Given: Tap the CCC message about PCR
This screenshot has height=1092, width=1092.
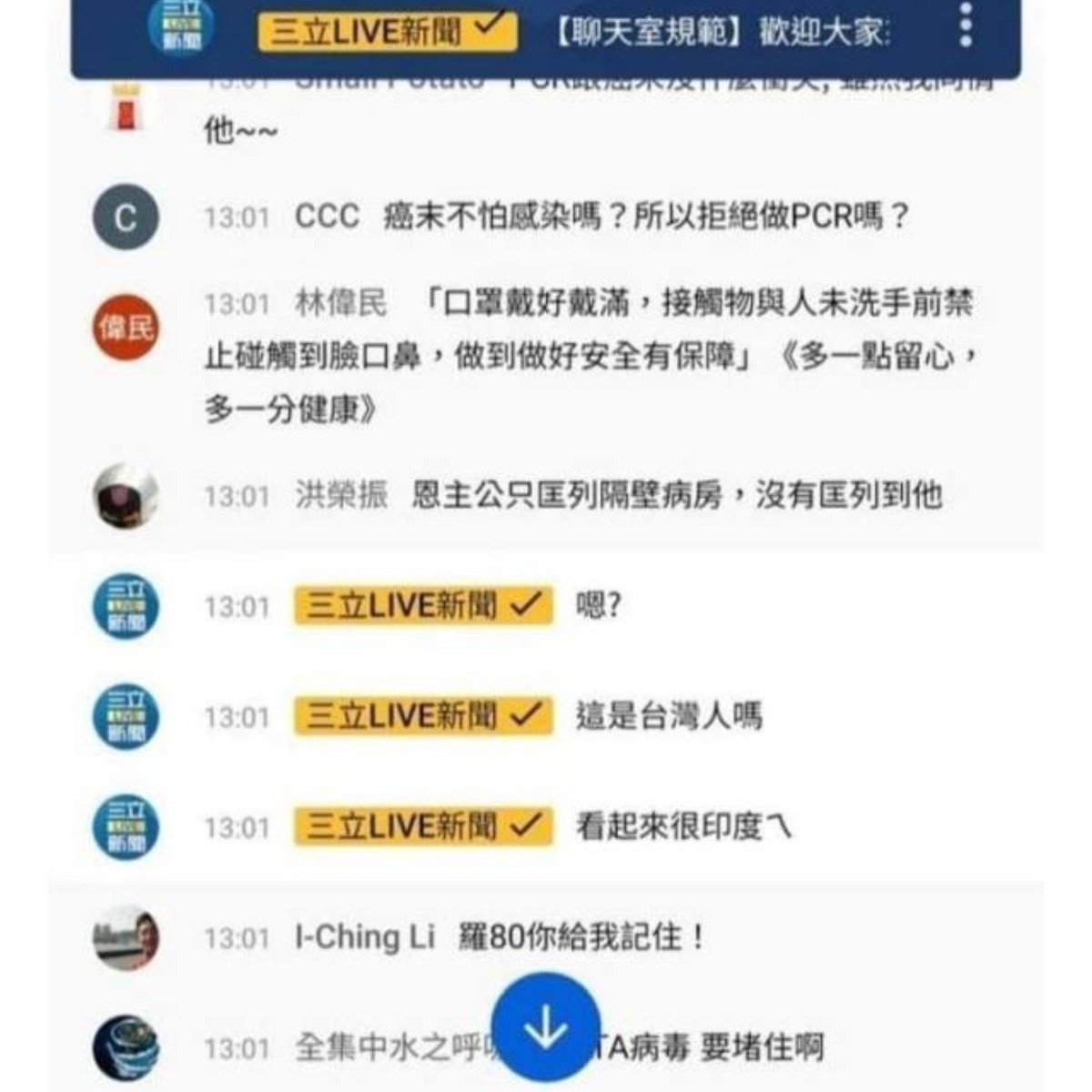Looking at the screenshot, I should click(x=601, y=217).
